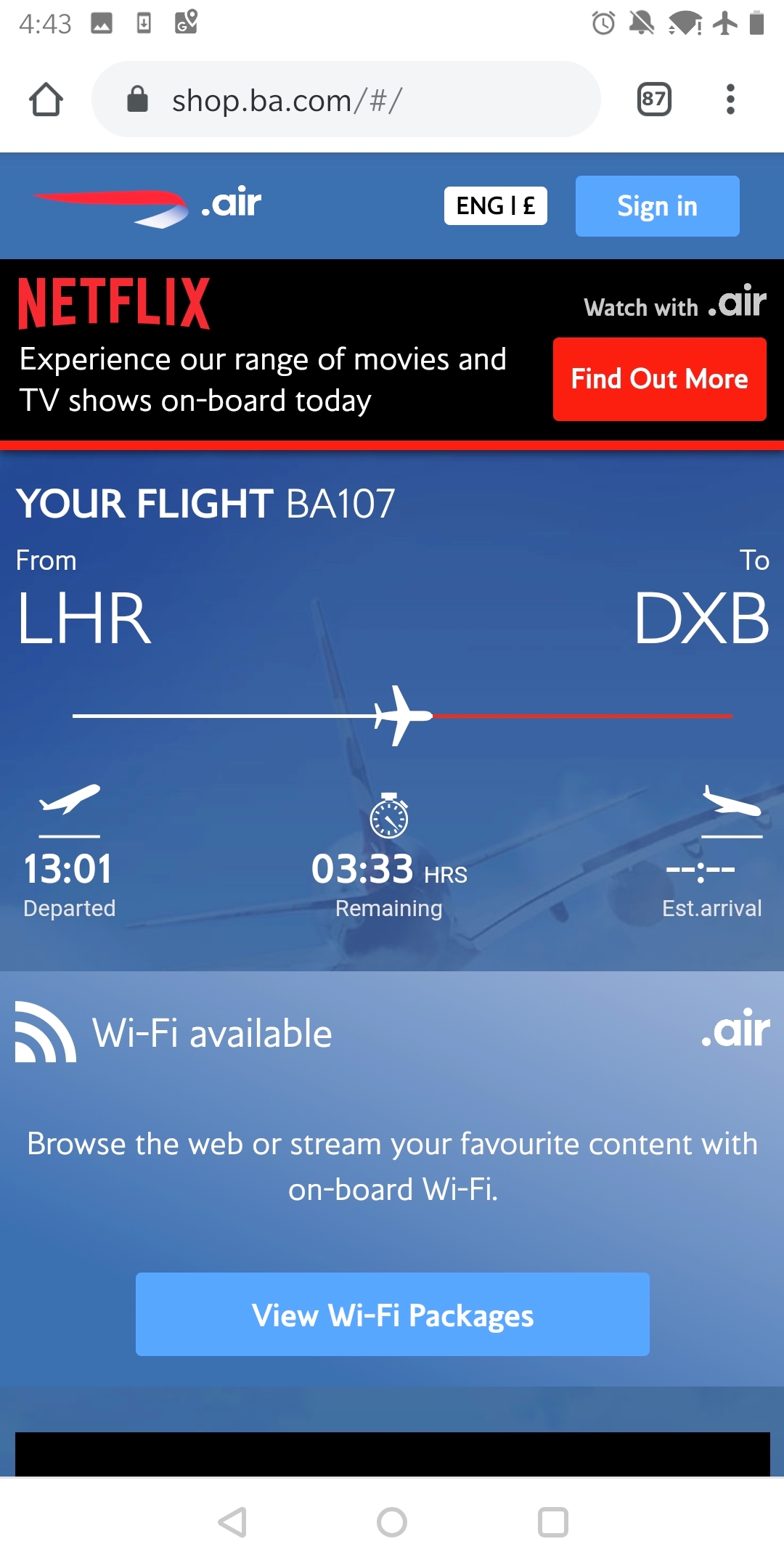Tap Find Out More on Netflix banner

tap(659, 379)
